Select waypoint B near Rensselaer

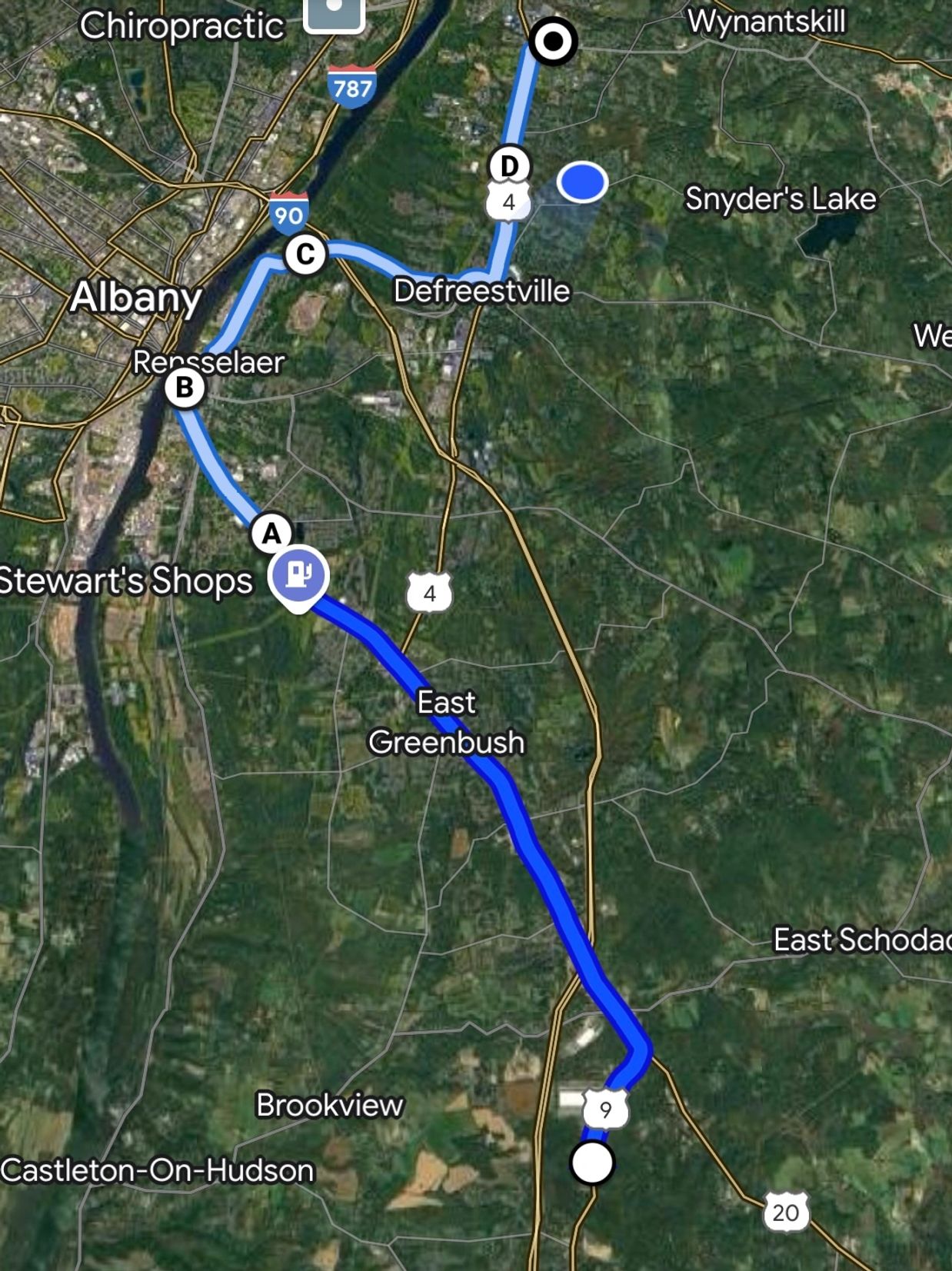pyautogui.click(x=185, y=388)
